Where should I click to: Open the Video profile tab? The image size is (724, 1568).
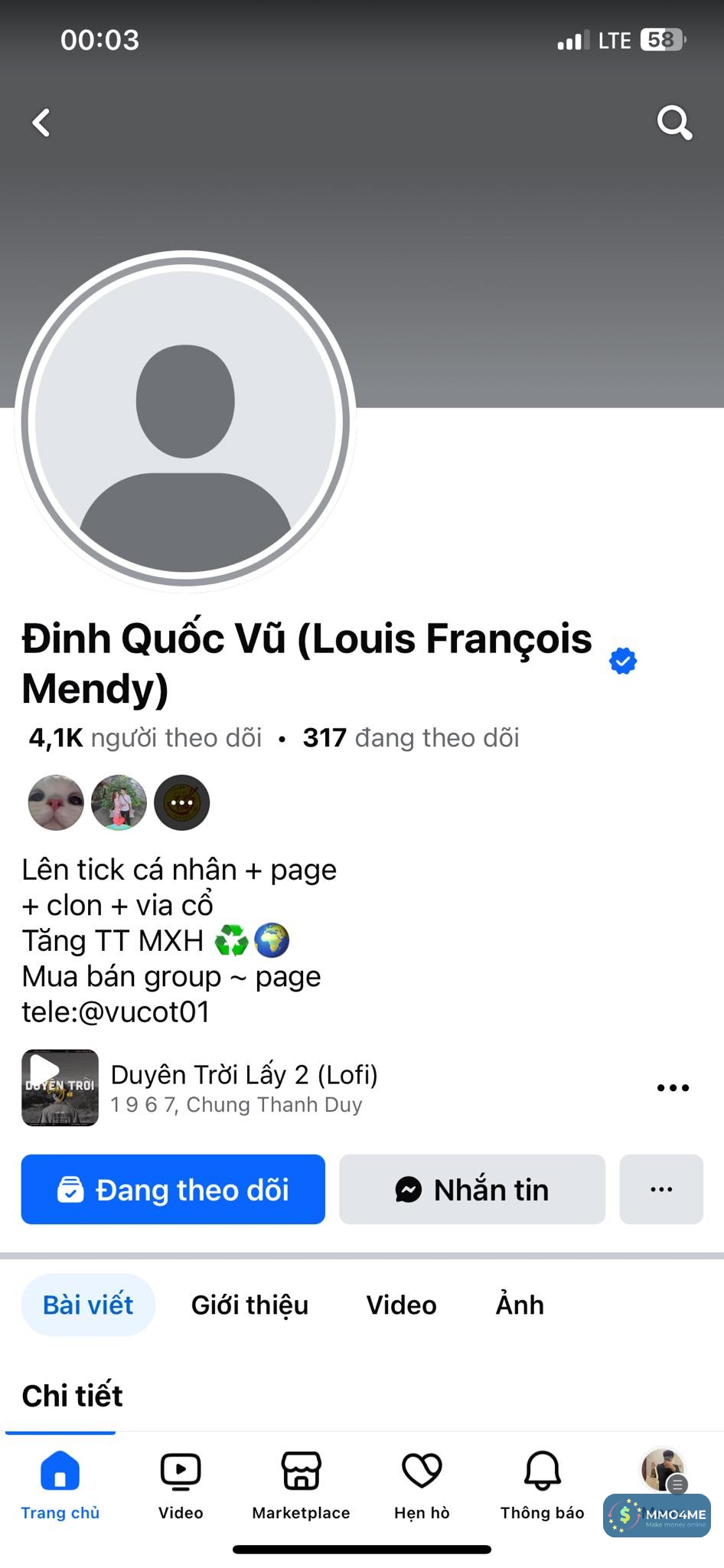pyautogui.click(x=401, y=1305)
